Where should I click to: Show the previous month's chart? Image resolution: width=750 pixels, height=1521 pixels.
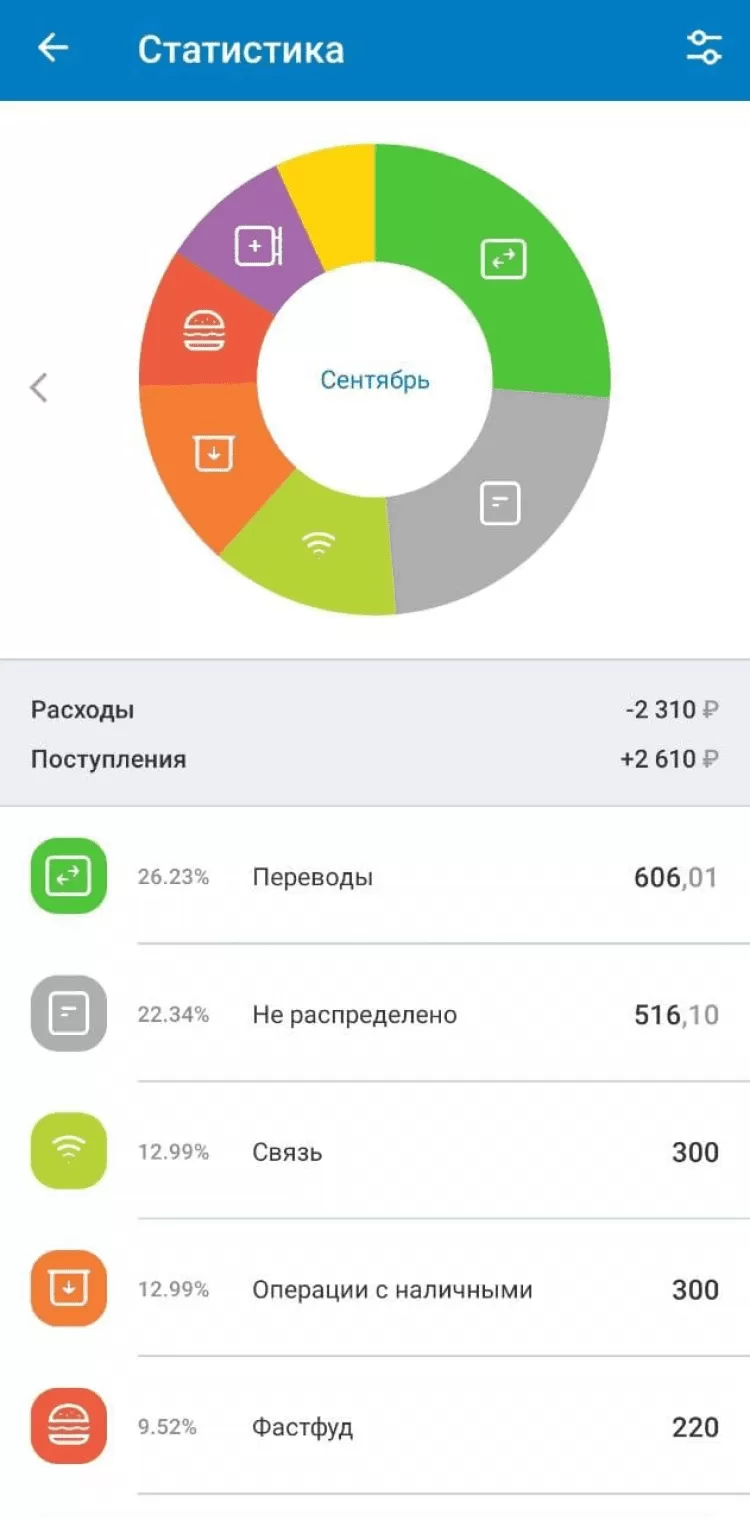pyautogui.click(x=39, y=387)
